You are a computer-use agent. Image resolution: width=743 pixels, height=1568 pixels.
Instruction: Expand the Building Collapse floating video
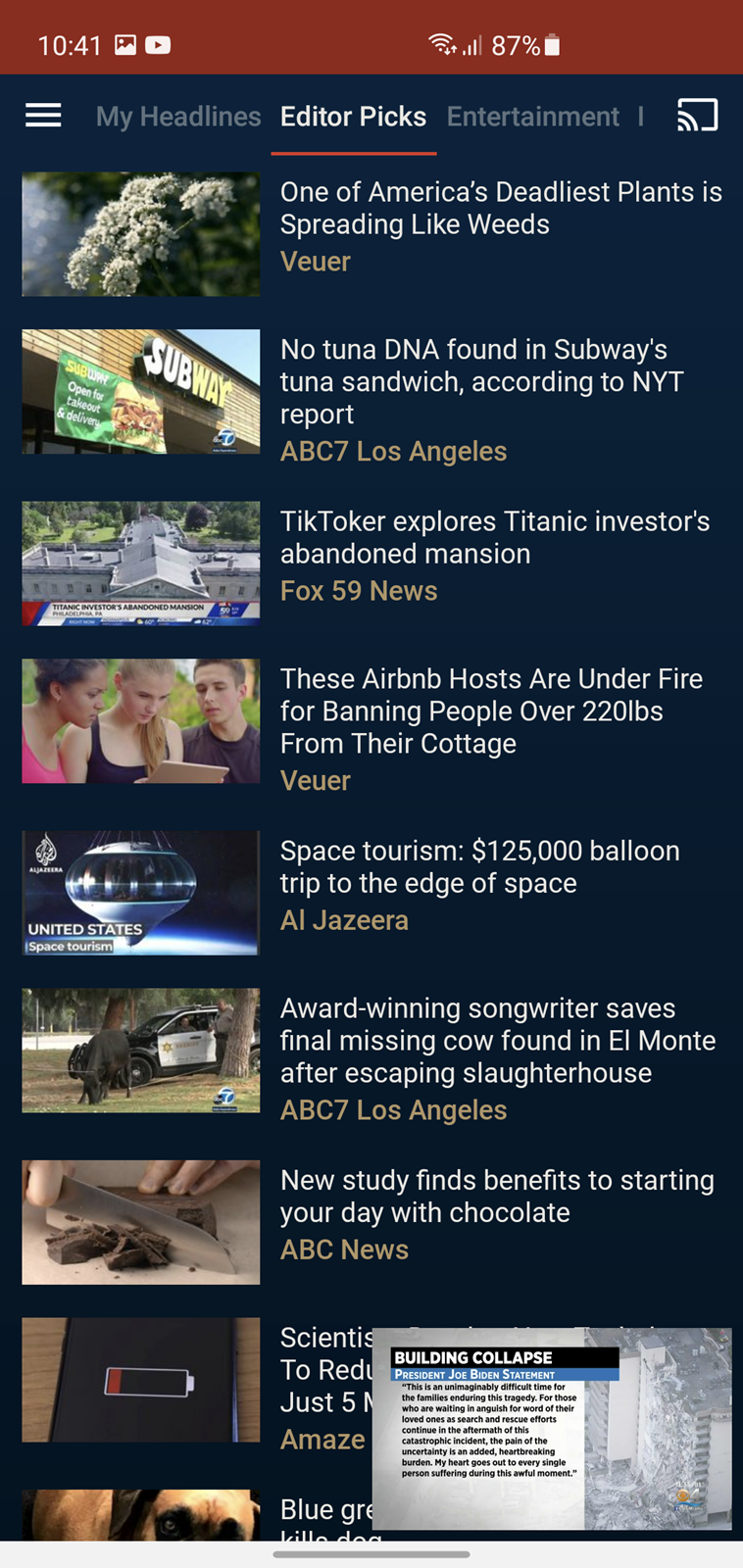[552, 1428]
